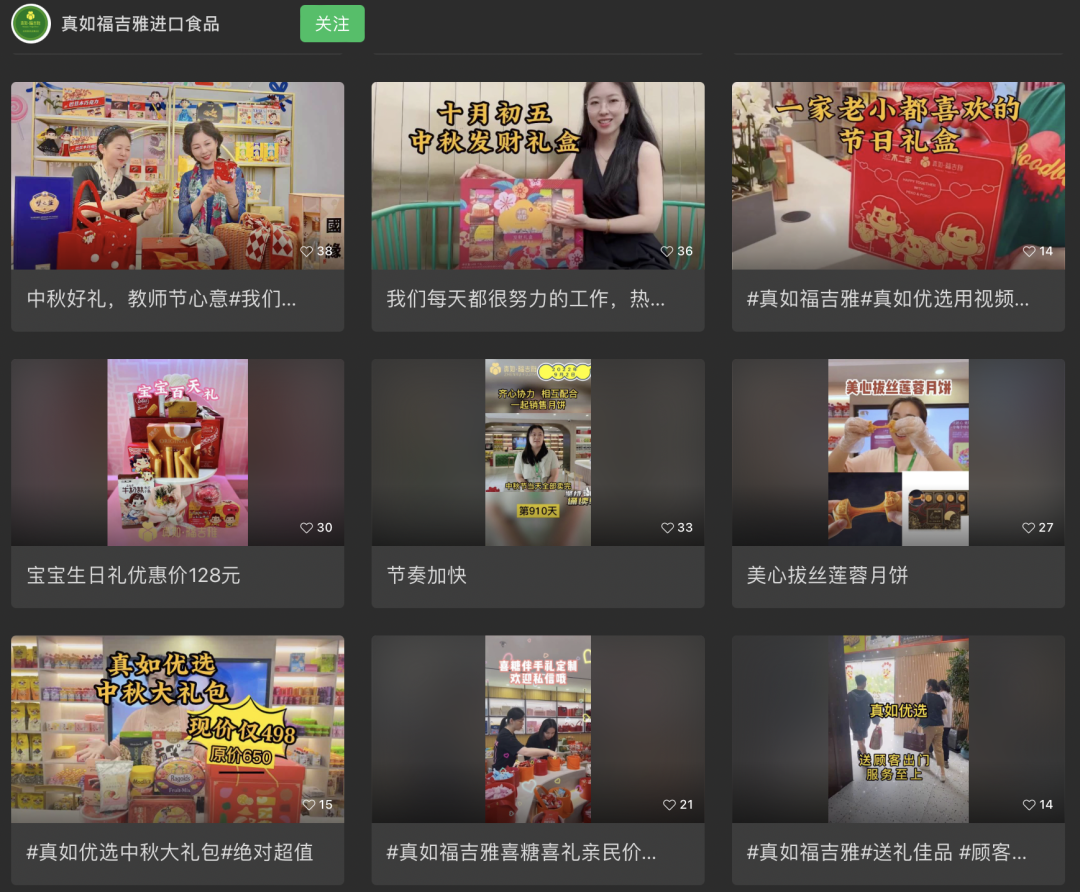The height and width of the screenshot is (892, 1080).
Task: Follow 真如福吉雅进口食品 with the 关注 button
Action: 332,24
